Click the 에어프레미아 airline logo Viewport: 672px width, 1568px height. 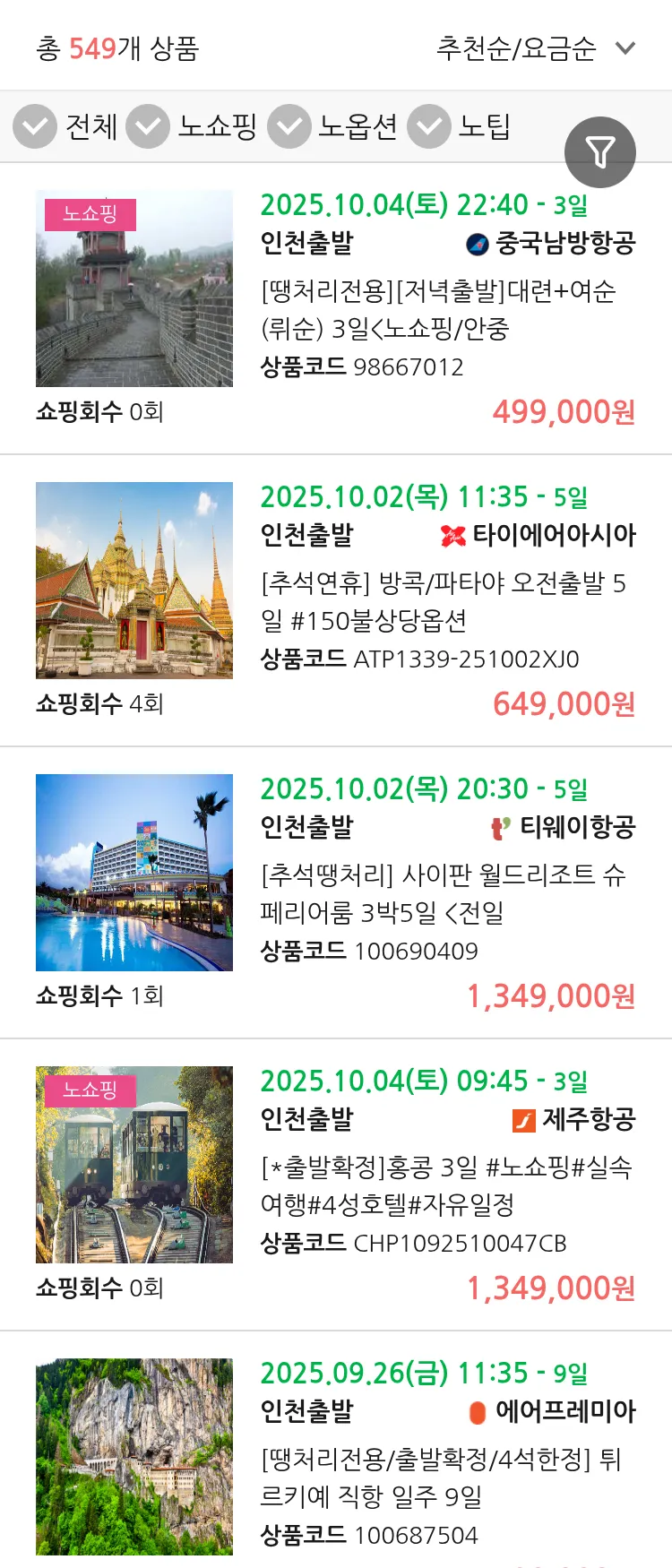[x=476, y=1411]
